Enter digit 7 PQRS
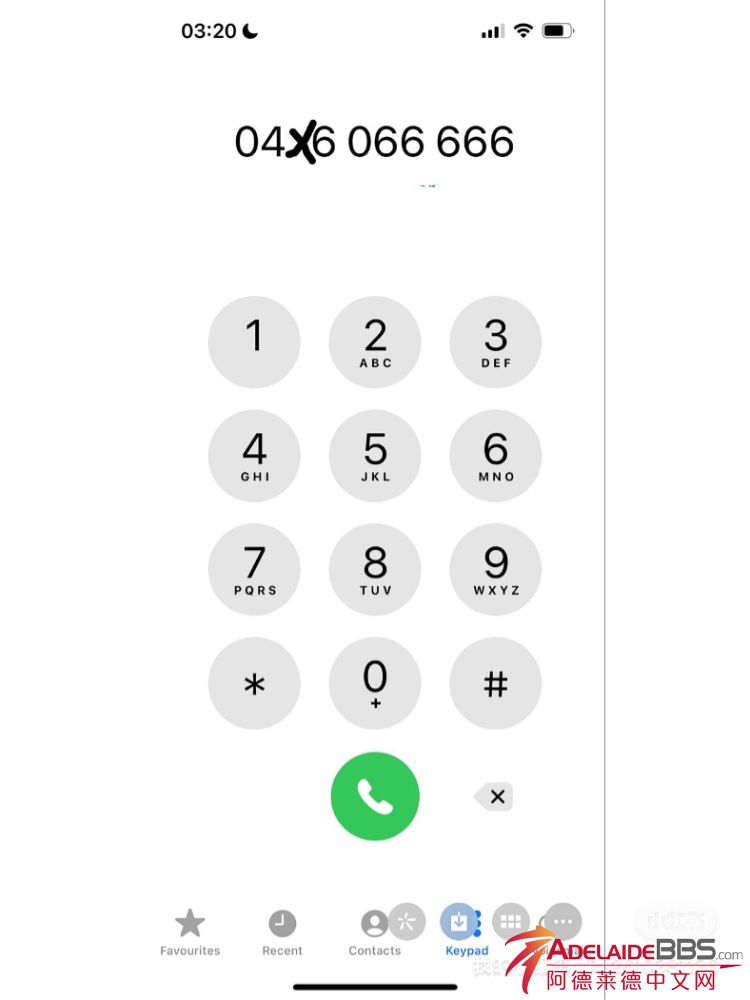Viewport: 750px width, 1000px height. [x=254, y=569]
